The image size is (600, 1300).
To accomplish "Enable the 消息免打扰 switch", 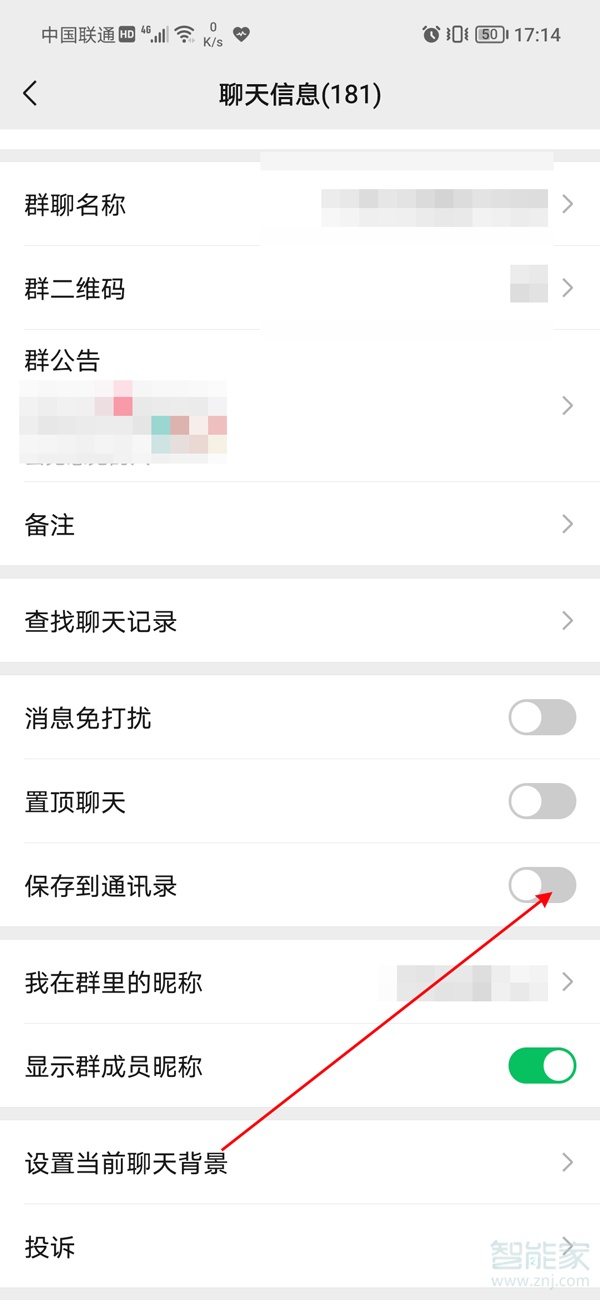I will coord(542,718).
